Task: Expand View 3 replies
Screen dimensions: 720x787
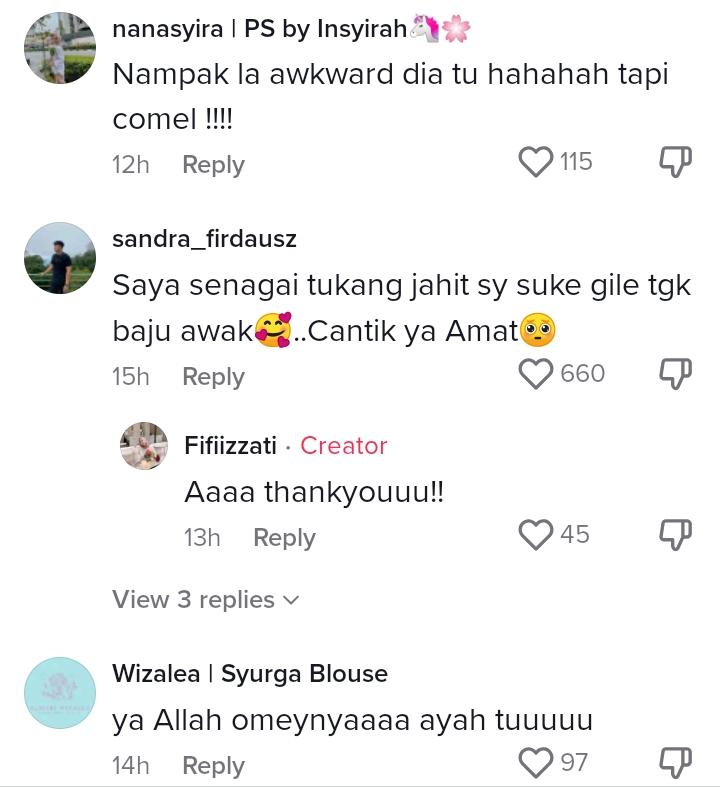Action: point(205,600)
